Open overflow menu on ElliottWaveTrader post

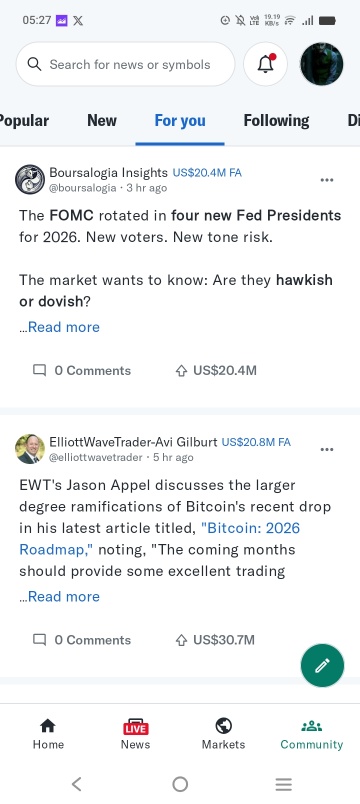pyautogui.click(x=327, y=450)
